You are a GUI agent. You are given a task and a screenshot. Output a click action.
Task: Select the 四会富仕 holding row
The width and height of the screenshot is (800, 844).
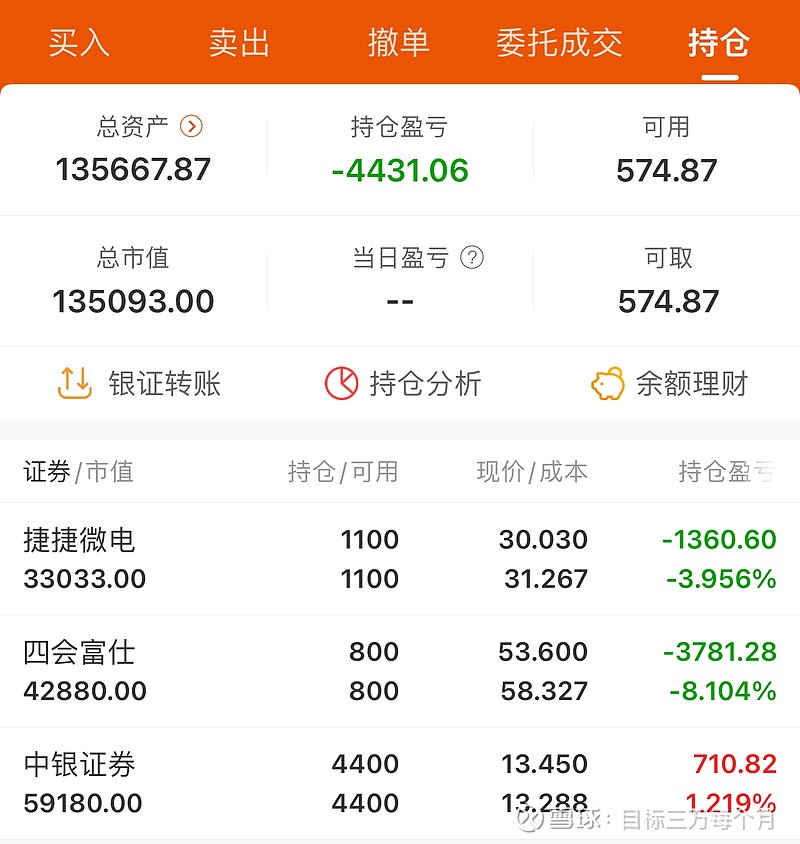coord(400,671)
